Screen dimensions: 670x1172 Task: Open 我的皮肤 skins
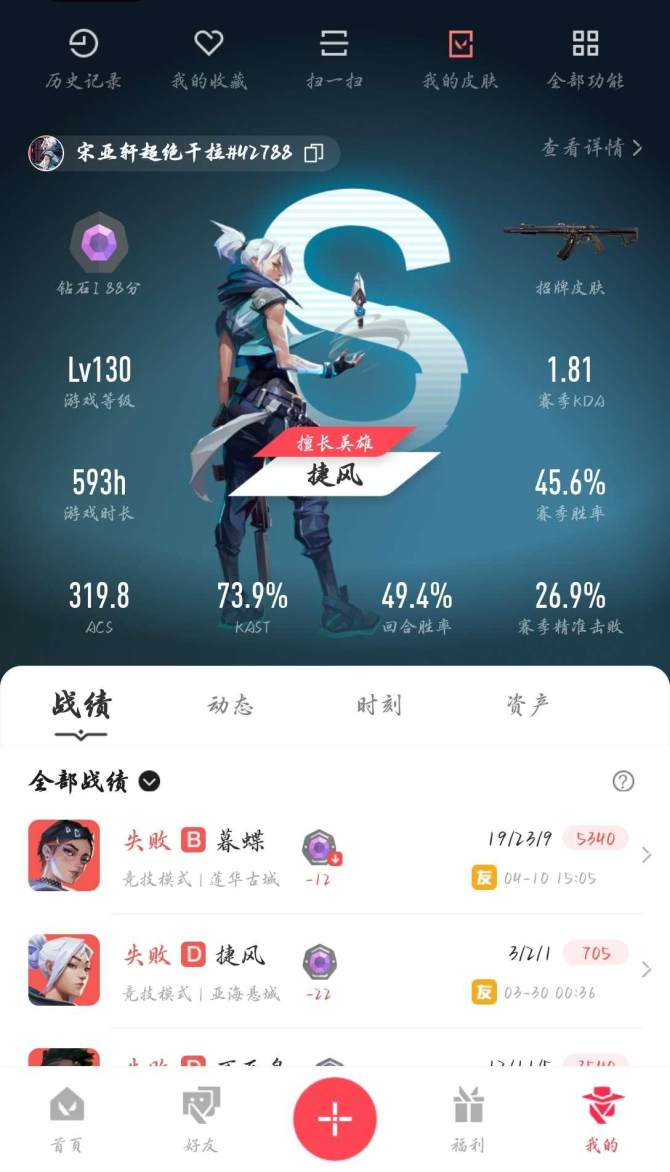point(459,58)
